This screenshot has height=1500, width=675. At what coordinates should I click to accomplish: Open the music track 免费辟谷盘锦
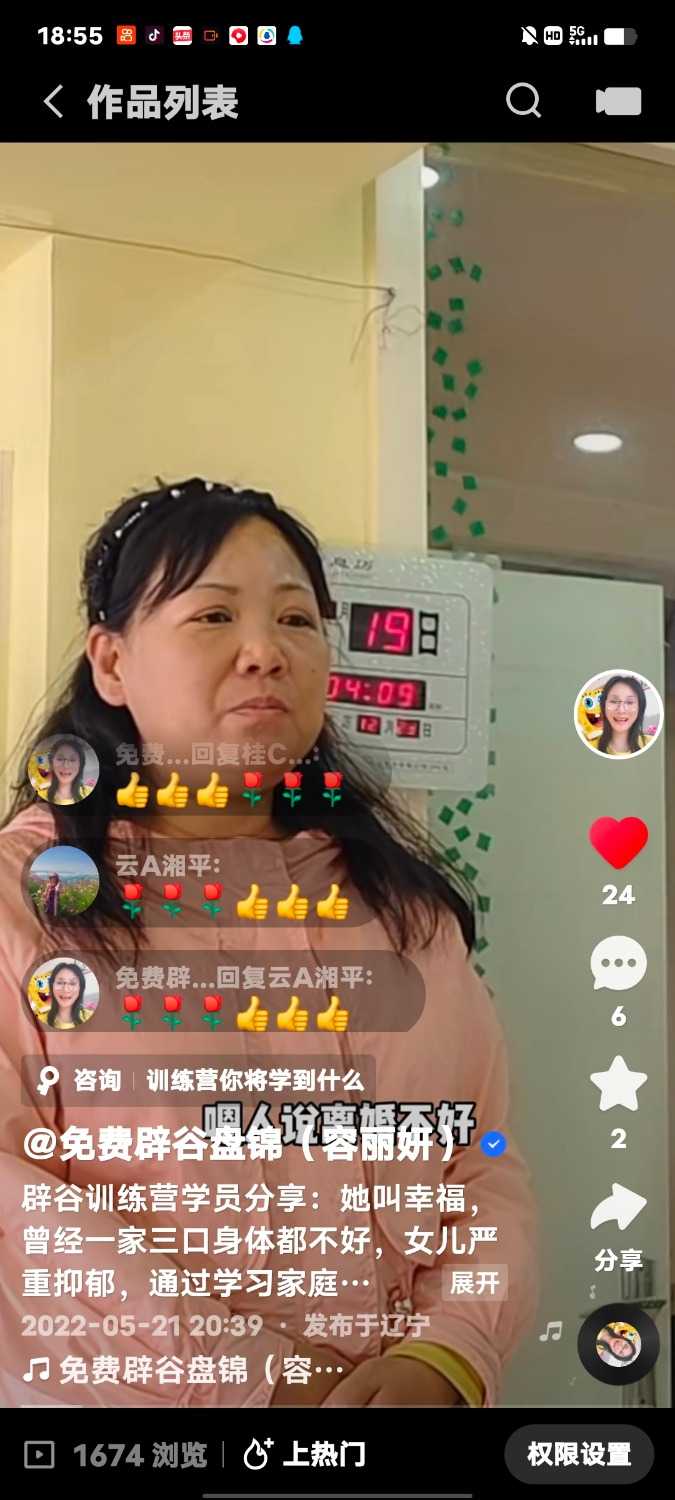click(190, 1369)
